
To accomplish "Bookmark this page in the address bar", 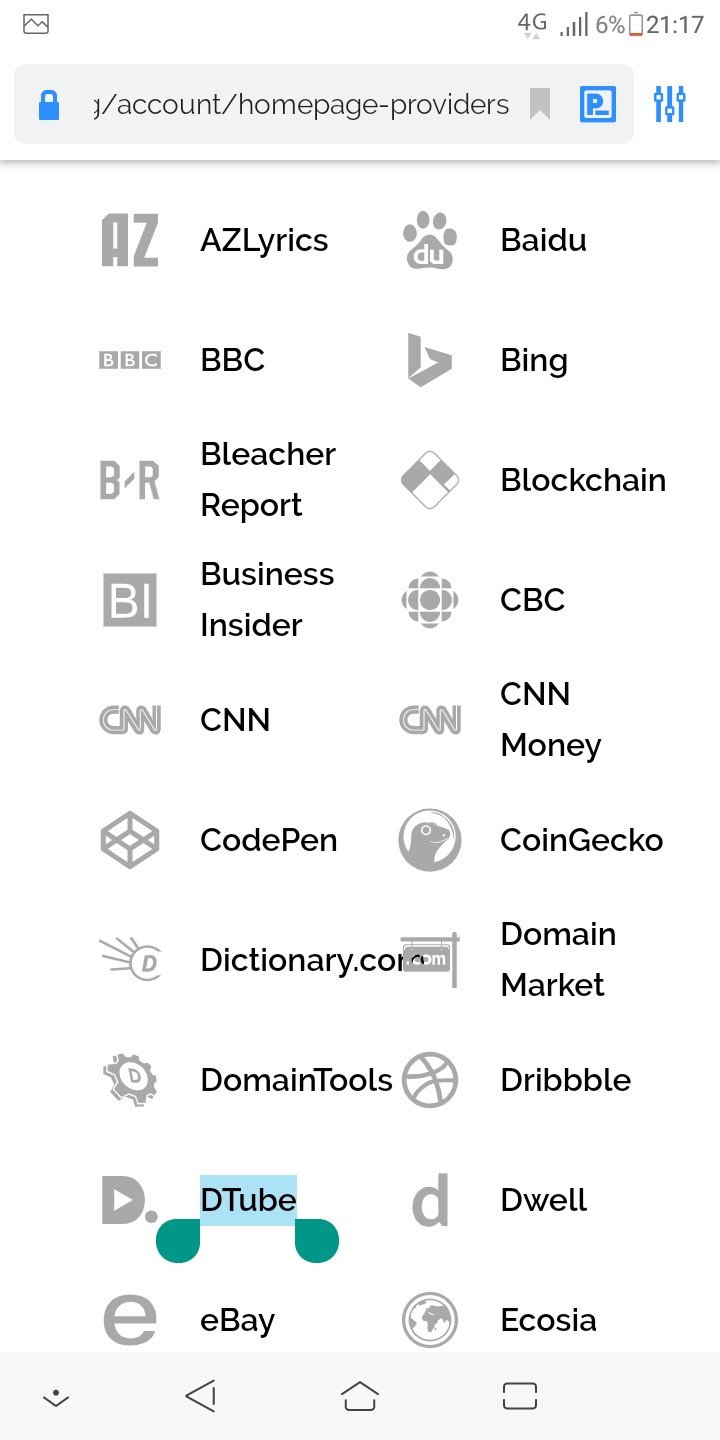I will click(540, 104).
